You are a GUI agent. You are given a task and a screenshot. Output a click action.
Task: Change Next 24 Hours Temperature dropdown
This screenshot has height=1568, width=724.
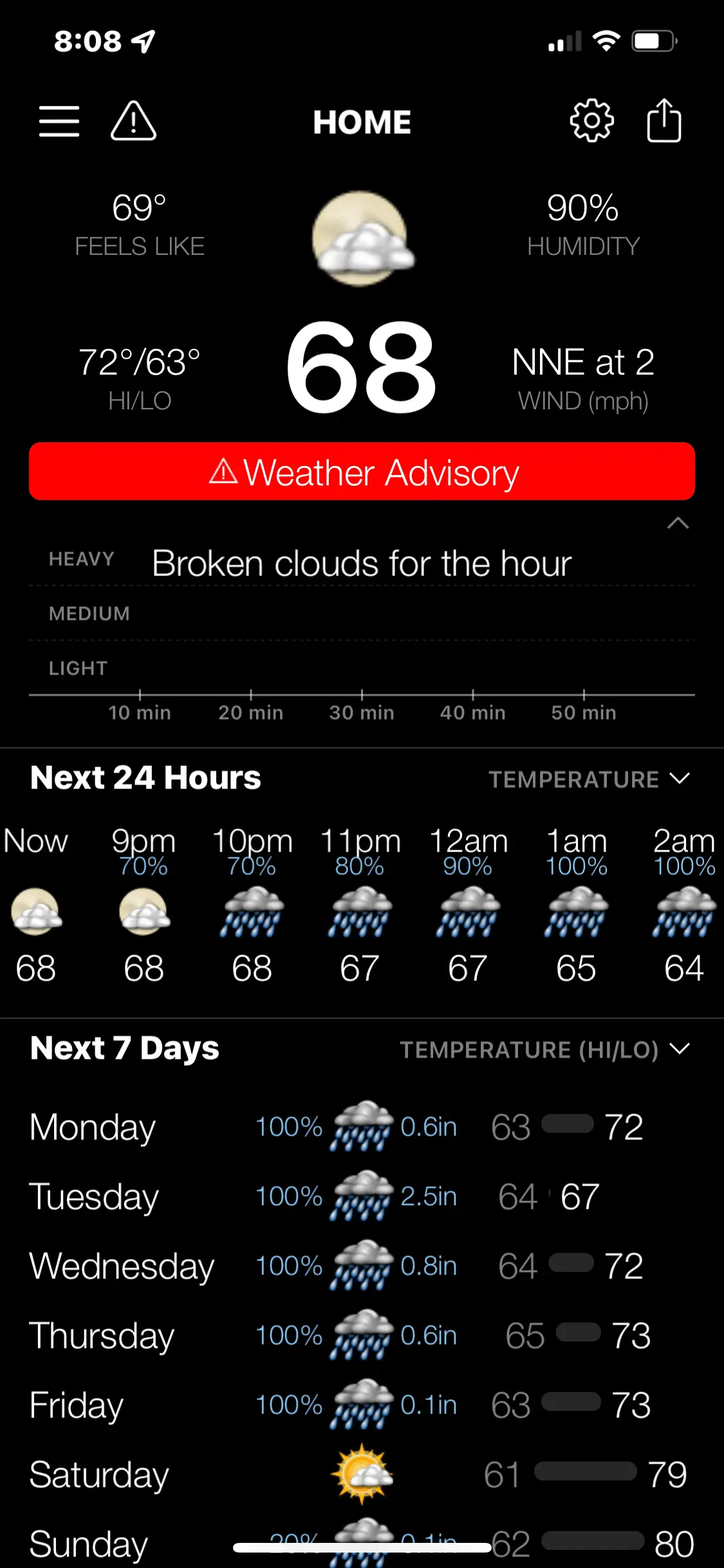coord(589,779)
